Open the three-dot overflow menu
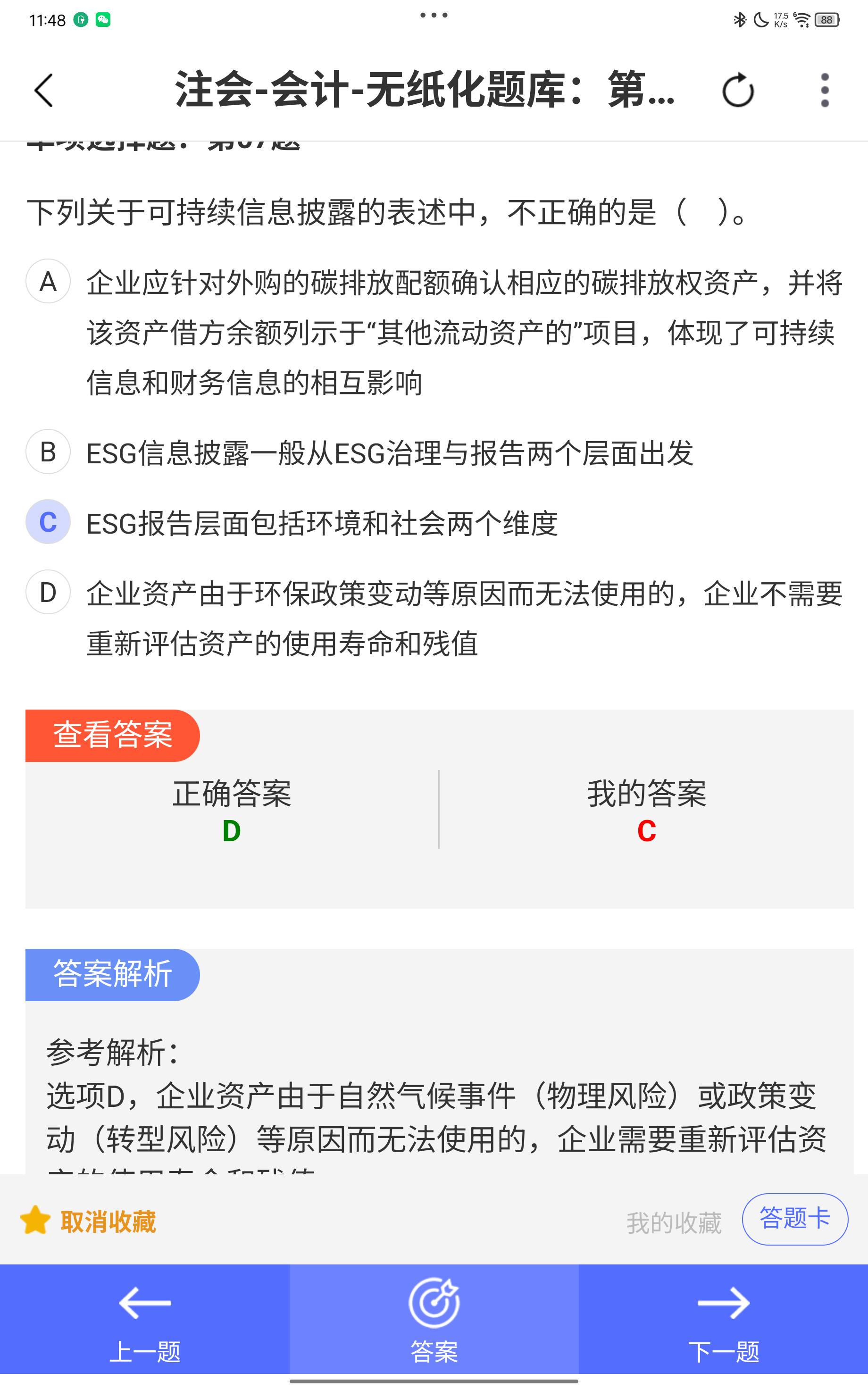This screenshot has width=868, height=1389. [825, 90]
